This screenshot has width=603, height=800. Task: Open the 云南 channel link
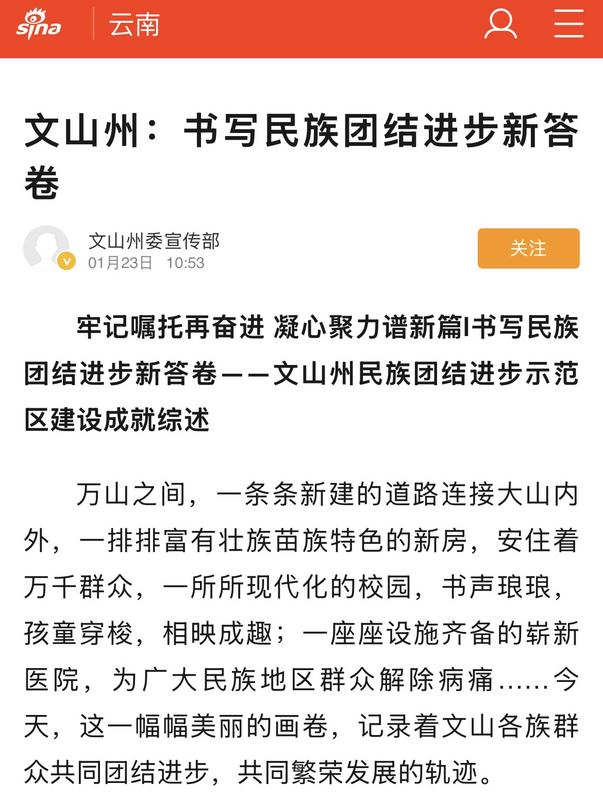click(x=134, y=24)
